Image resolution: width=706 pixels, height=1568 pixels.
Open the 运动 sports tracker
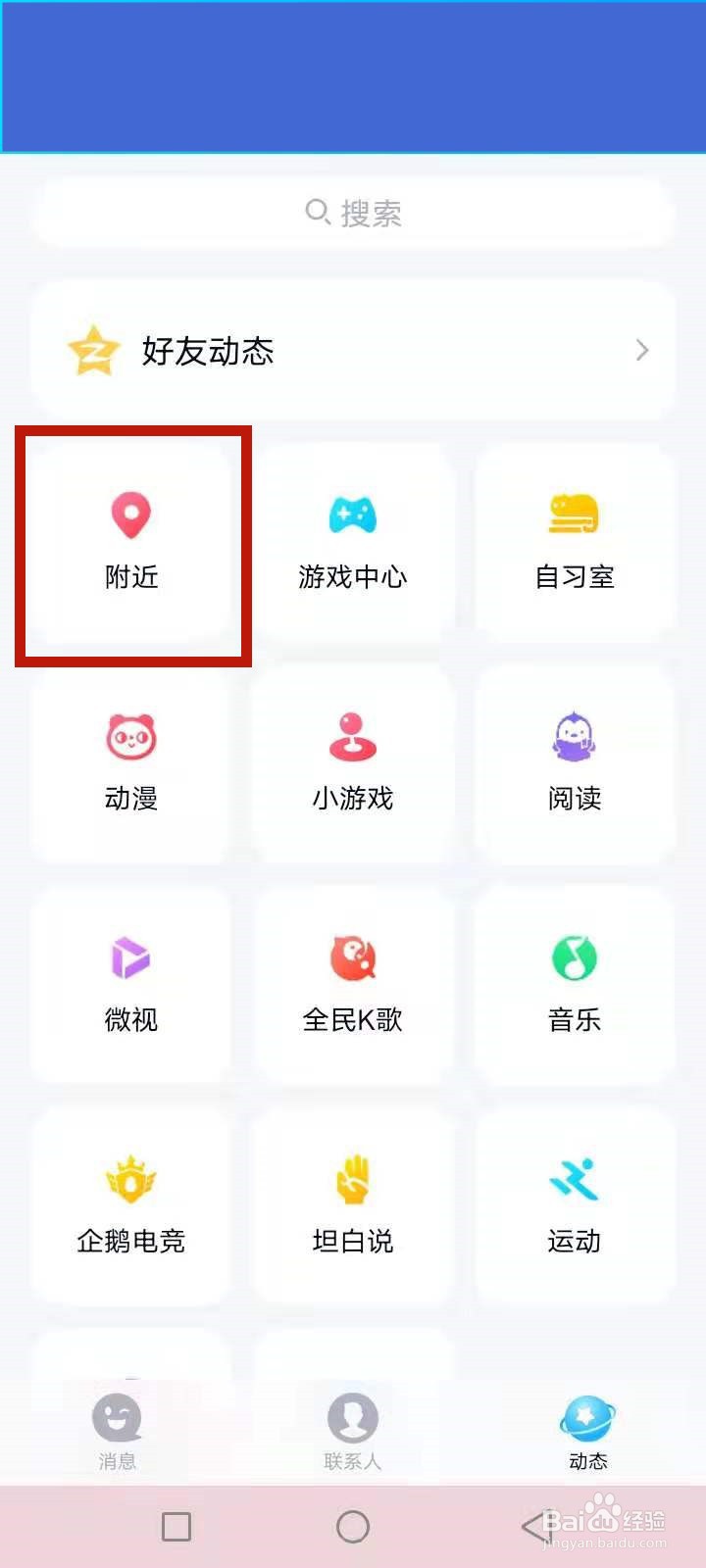575,1205
